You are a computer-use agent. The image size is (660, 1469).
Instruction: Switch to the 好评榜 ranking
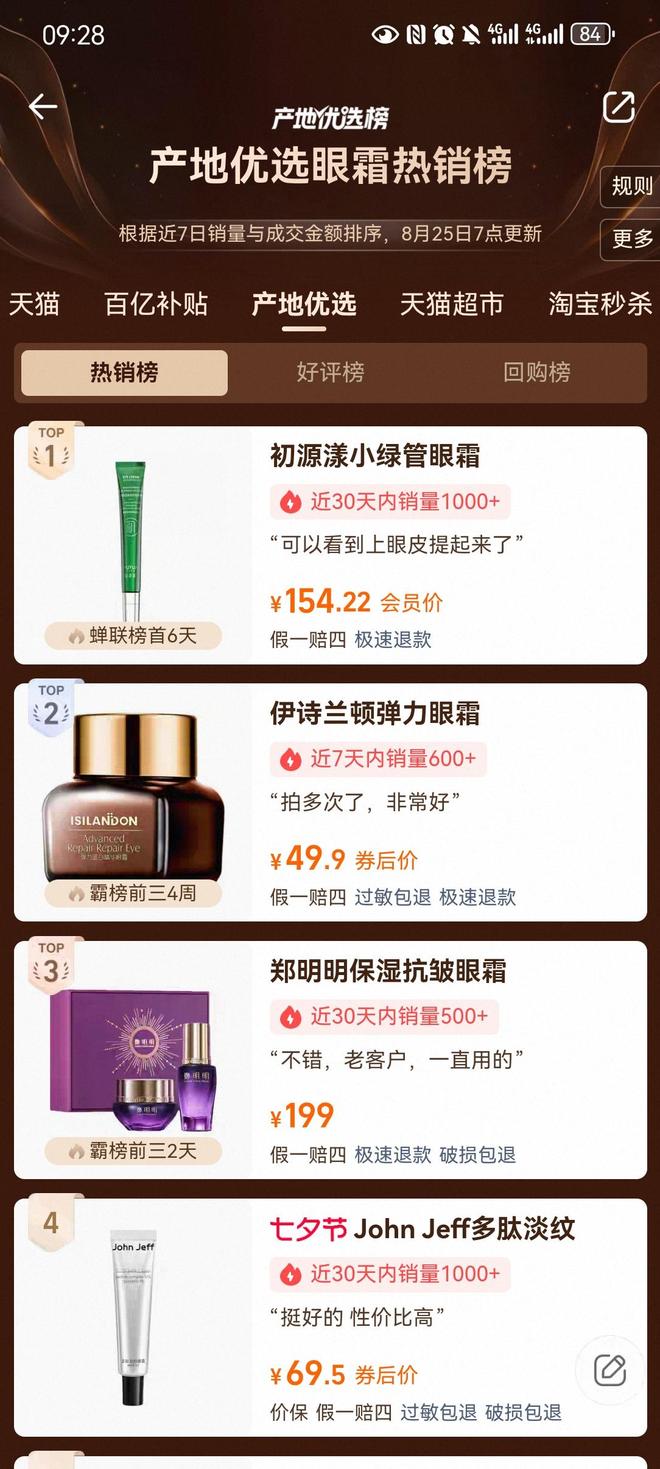(x=330, y=373)
